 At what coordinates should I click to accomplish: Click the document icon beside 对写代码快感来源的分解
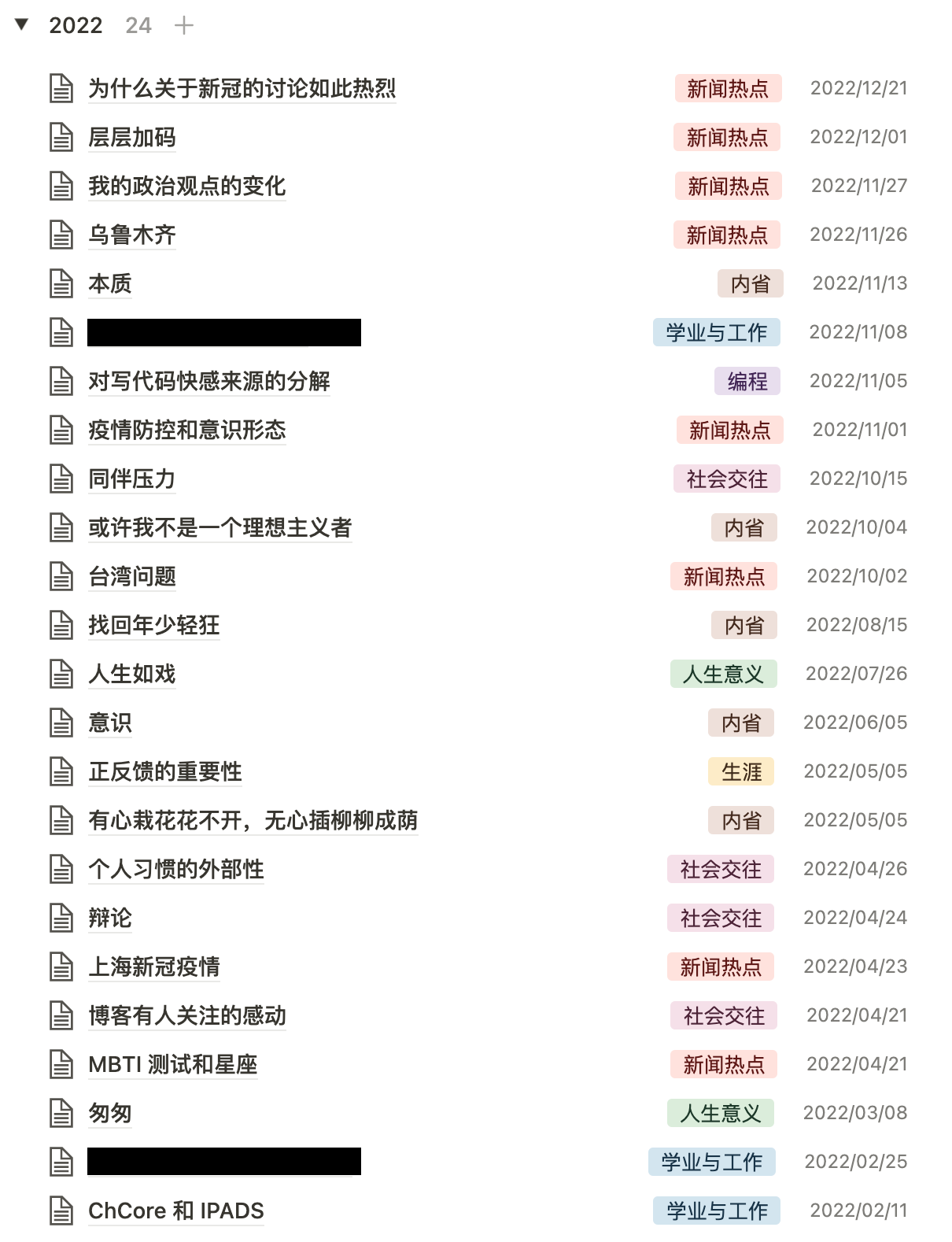(x=61, y=382)
